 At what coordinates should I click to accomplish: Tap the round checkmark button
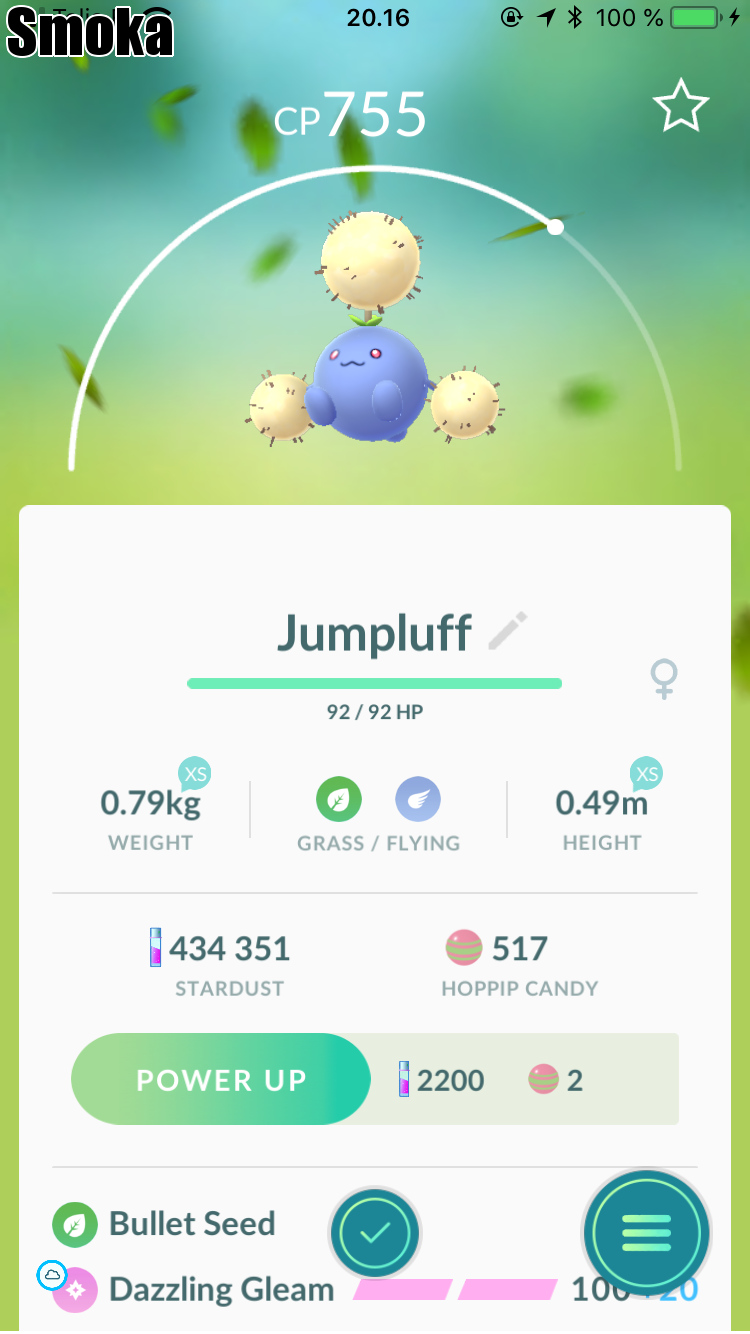pyautogui.click(x=375, y=1233)
